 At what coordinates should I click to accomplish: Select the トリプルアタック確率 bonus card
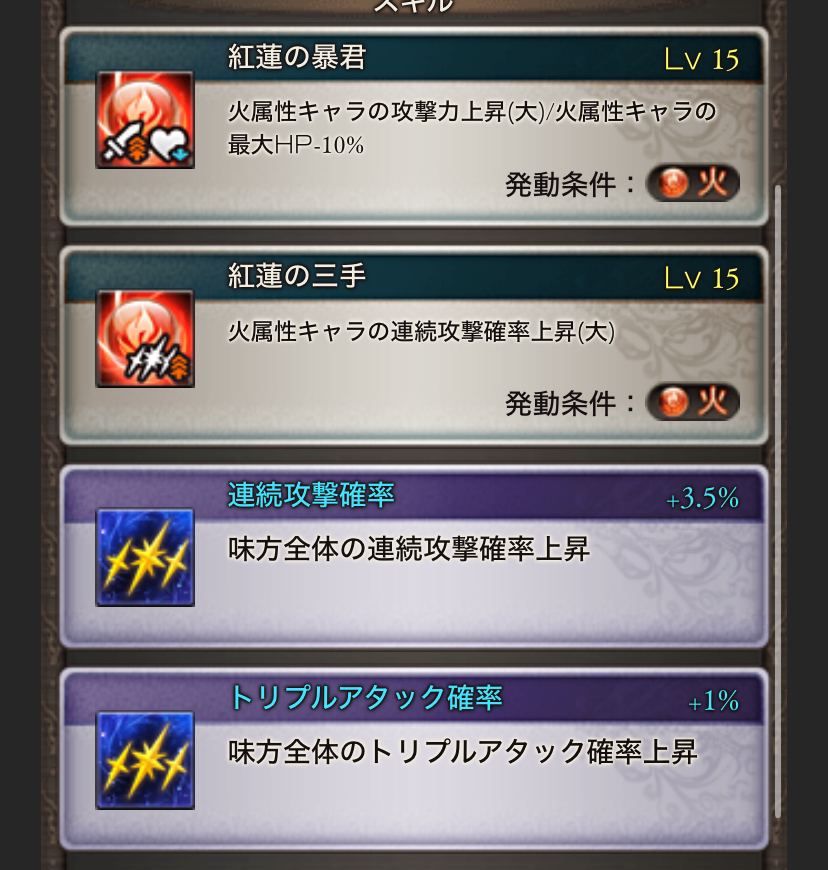point(414,758)
